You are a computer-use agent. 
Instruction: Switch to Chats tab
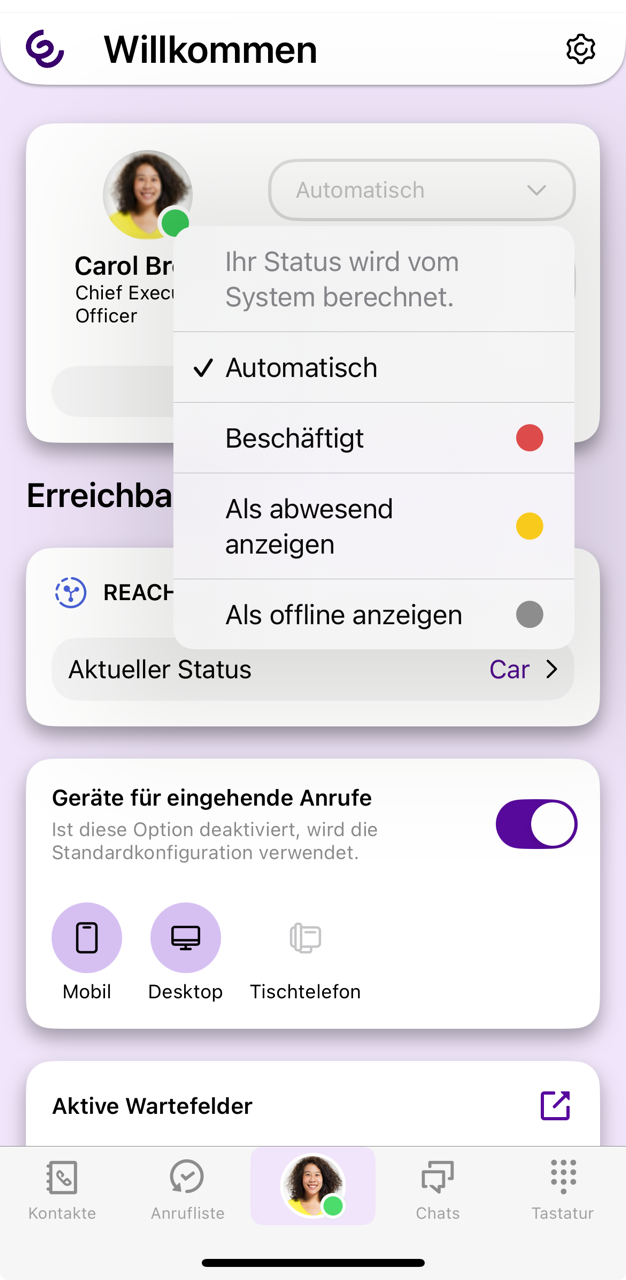coord(438,1190)
